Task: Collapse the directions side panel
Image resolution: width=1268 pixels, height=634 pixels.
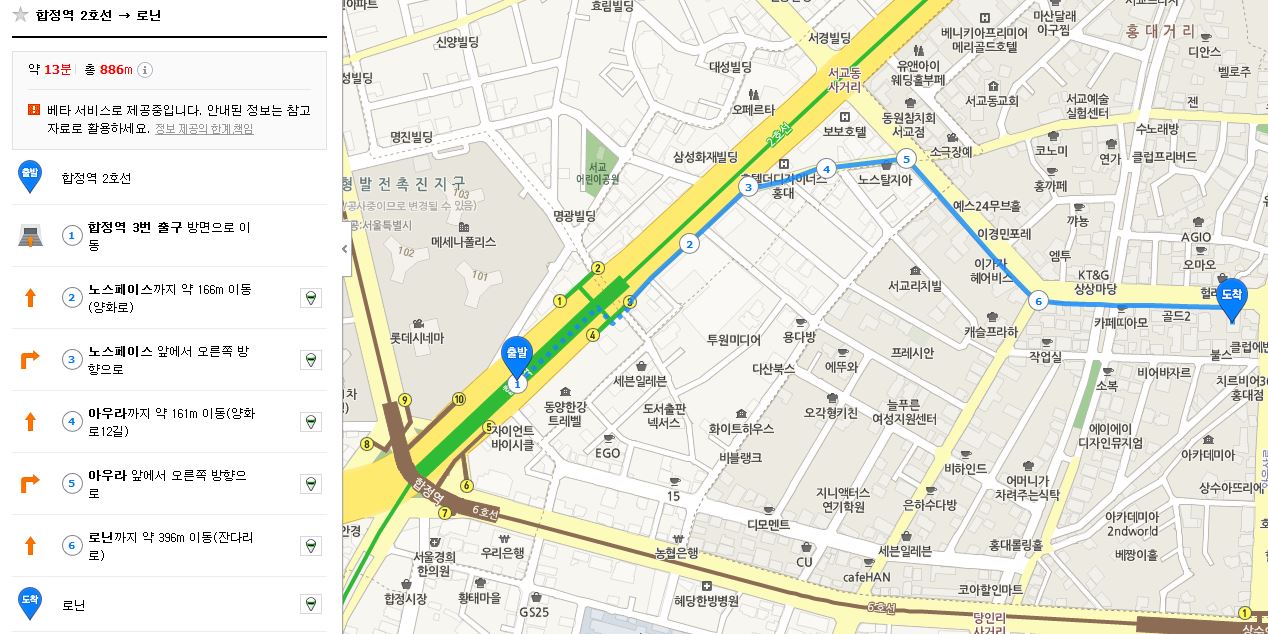Action: pyautogui.click(x=346, y=248)
